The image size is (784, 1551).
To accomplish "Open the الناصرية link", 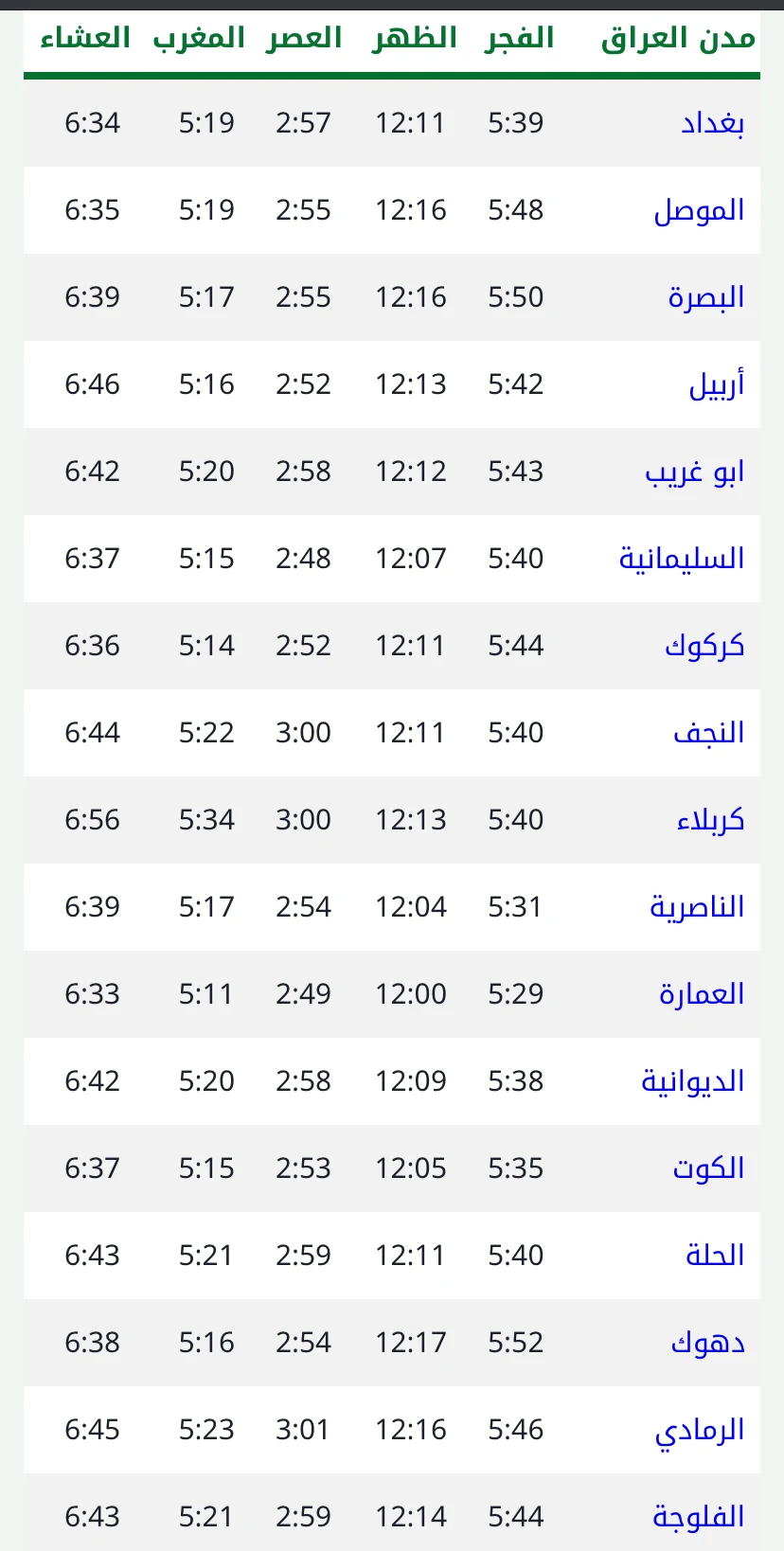I will 697,907.
